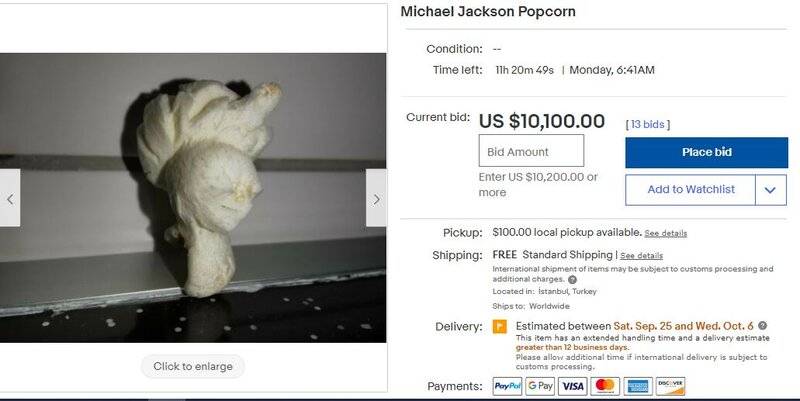Open the 13 bids link

click(647, 124)
